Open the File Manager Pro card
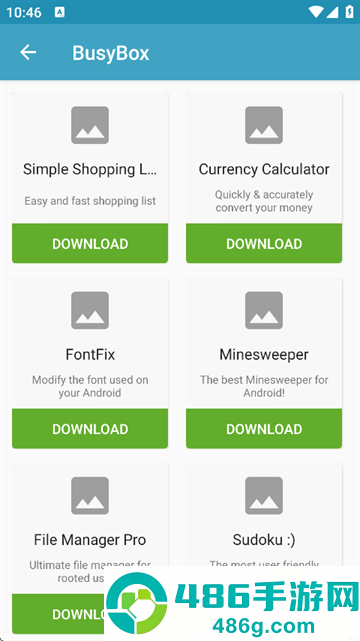 coord(90,527)
